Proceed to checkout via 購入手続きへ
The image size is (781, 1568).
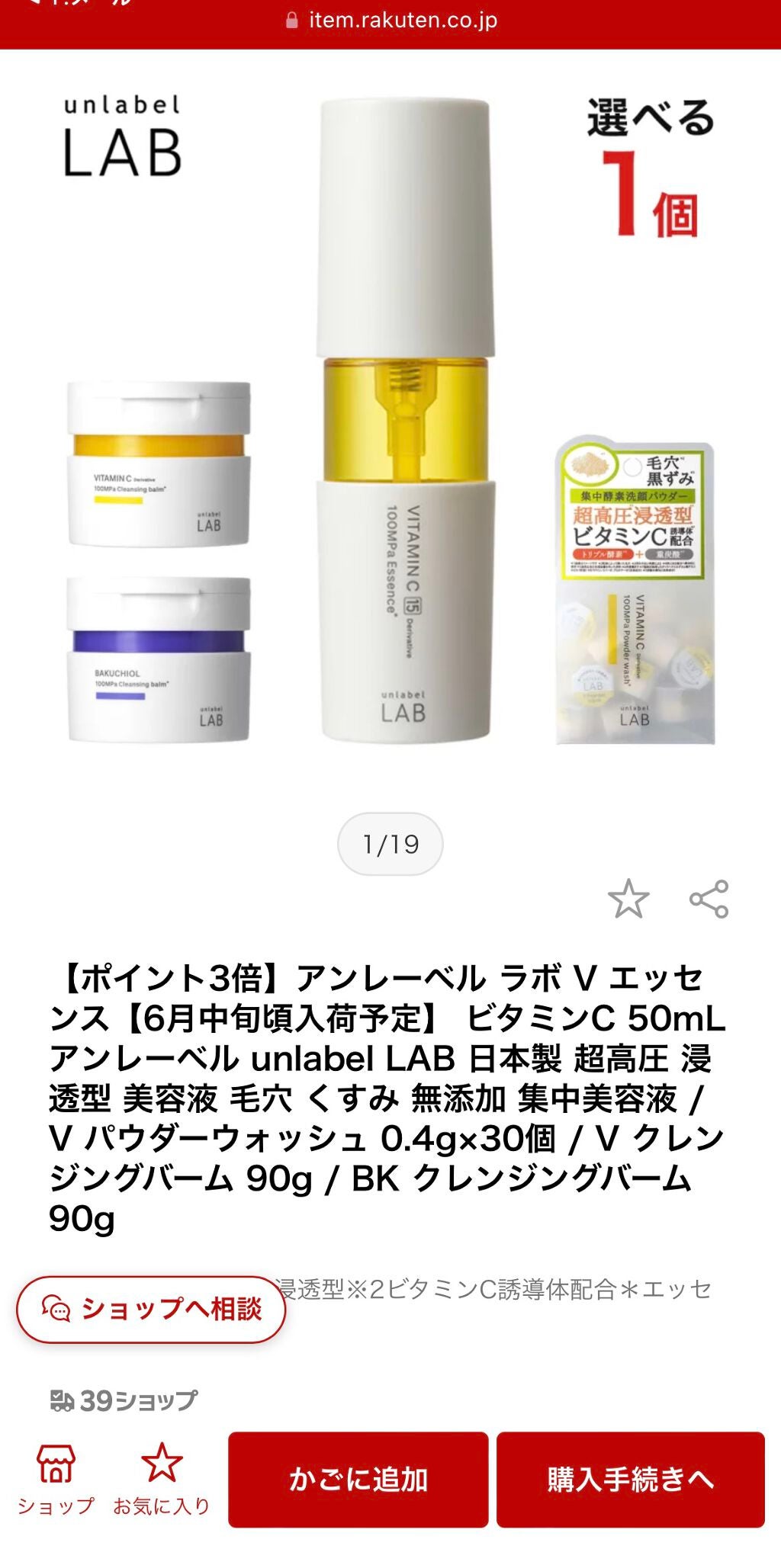coord(630,1480)
